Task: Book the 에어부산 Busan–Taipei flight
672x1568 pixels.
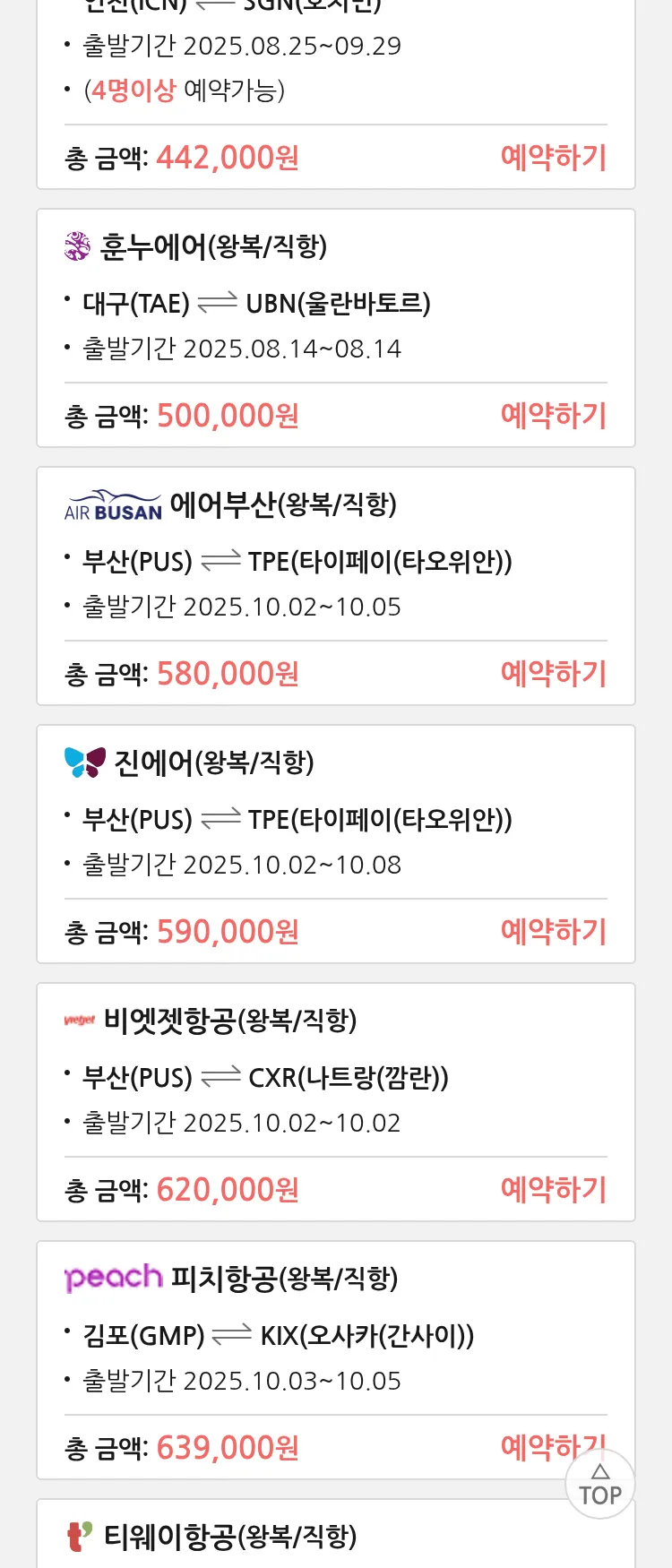Action: pyautogui.click(x=553, y=674)
